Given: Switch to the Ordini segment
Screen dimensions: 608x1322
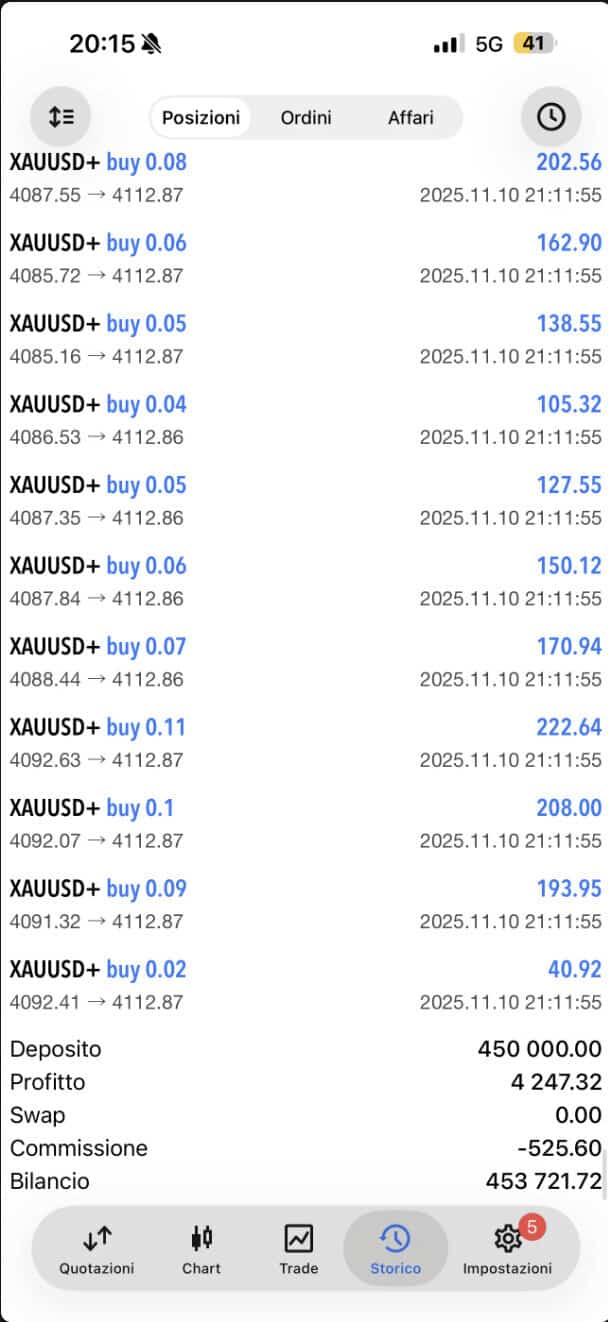Looking at the screenshot, I should pos(306,118).
